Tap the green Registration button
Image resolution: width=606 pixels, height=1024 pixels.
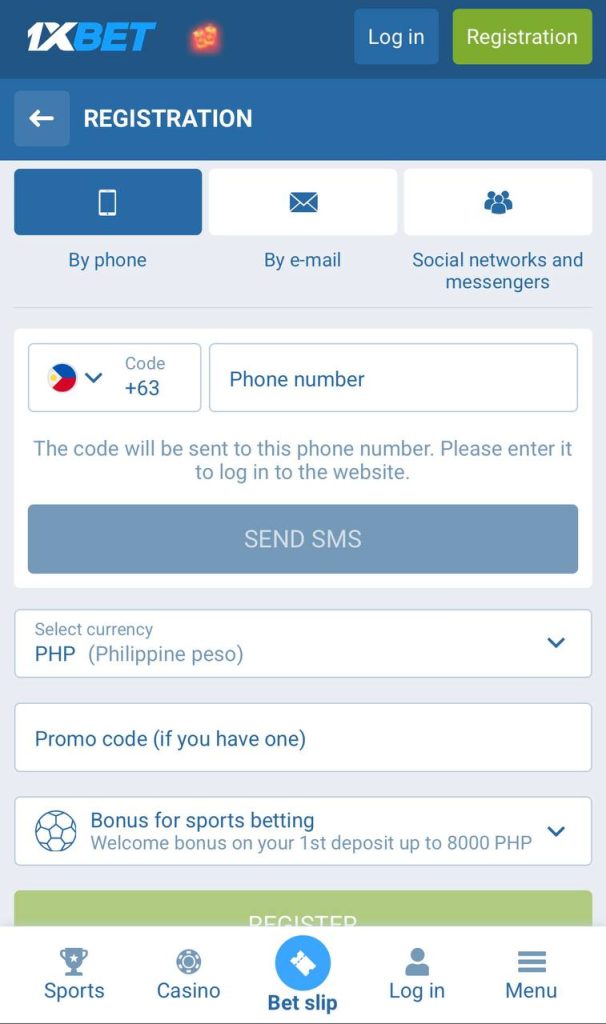click(522, 37)
